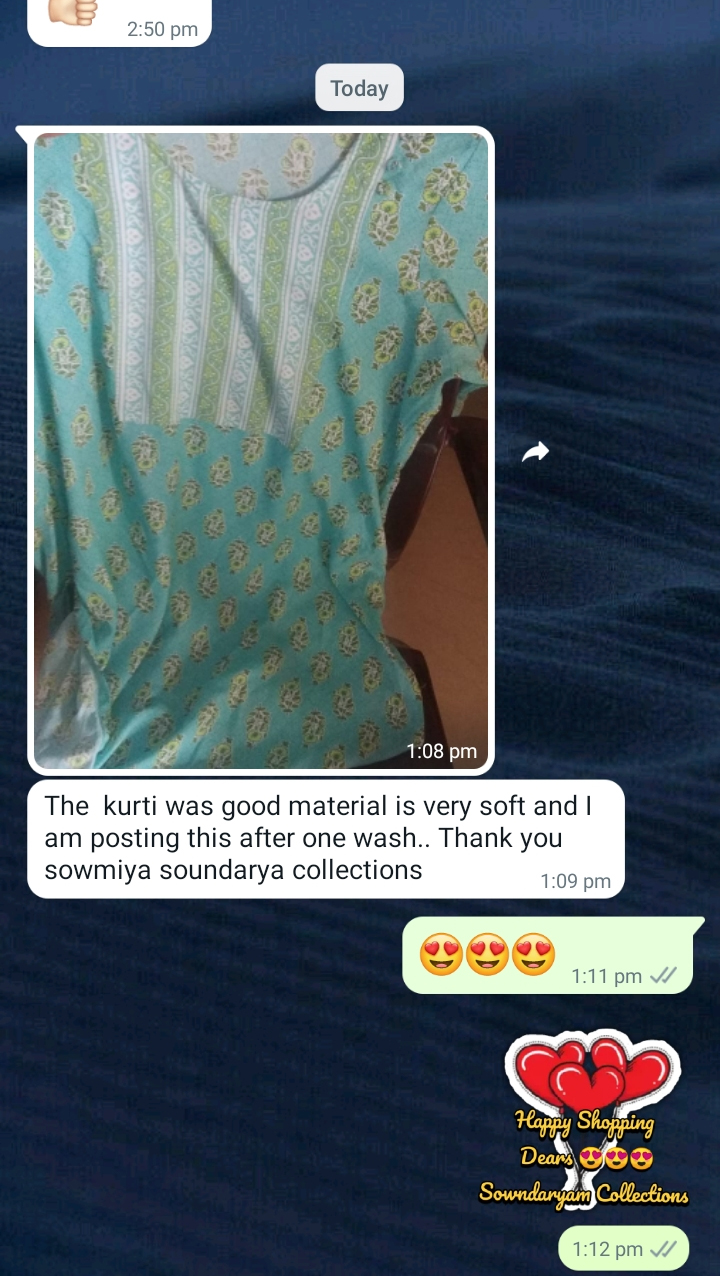Forward the kurti photo using the arrow icon
The image size is (720, 1276).
point(536,453)
